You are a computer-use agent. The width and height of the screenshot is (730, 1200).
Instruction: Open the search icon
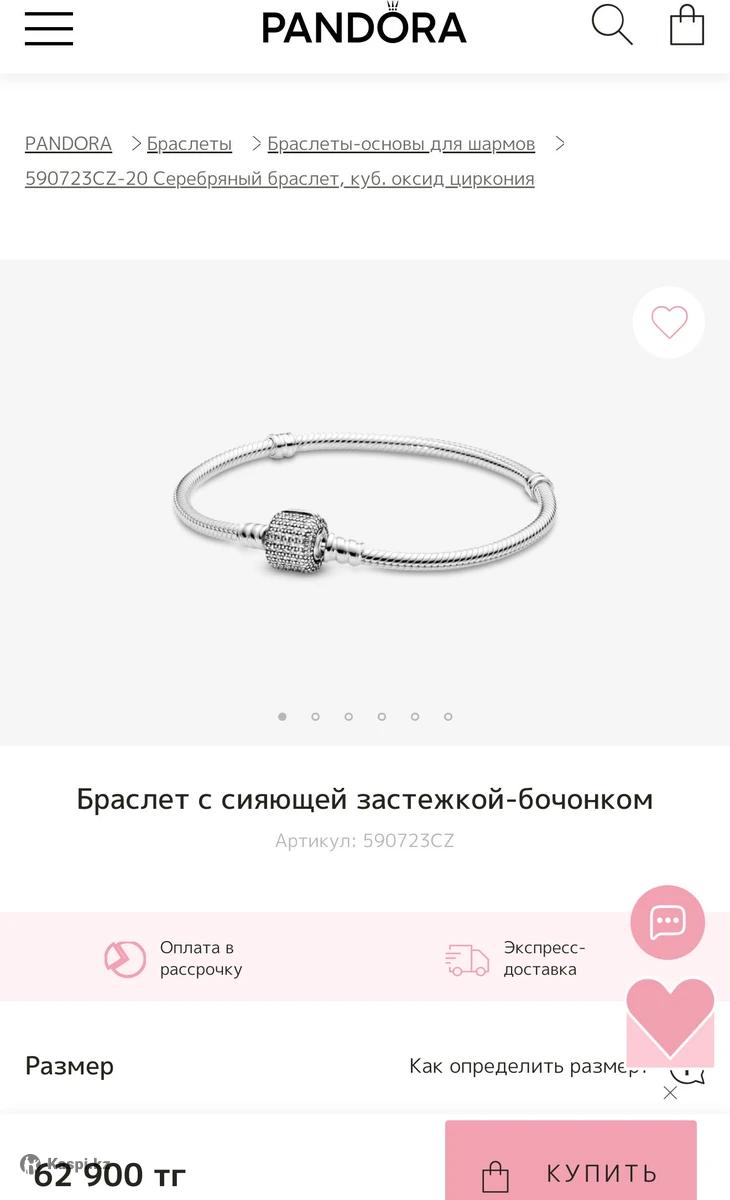pyautogui.click(x=611, y=25)
